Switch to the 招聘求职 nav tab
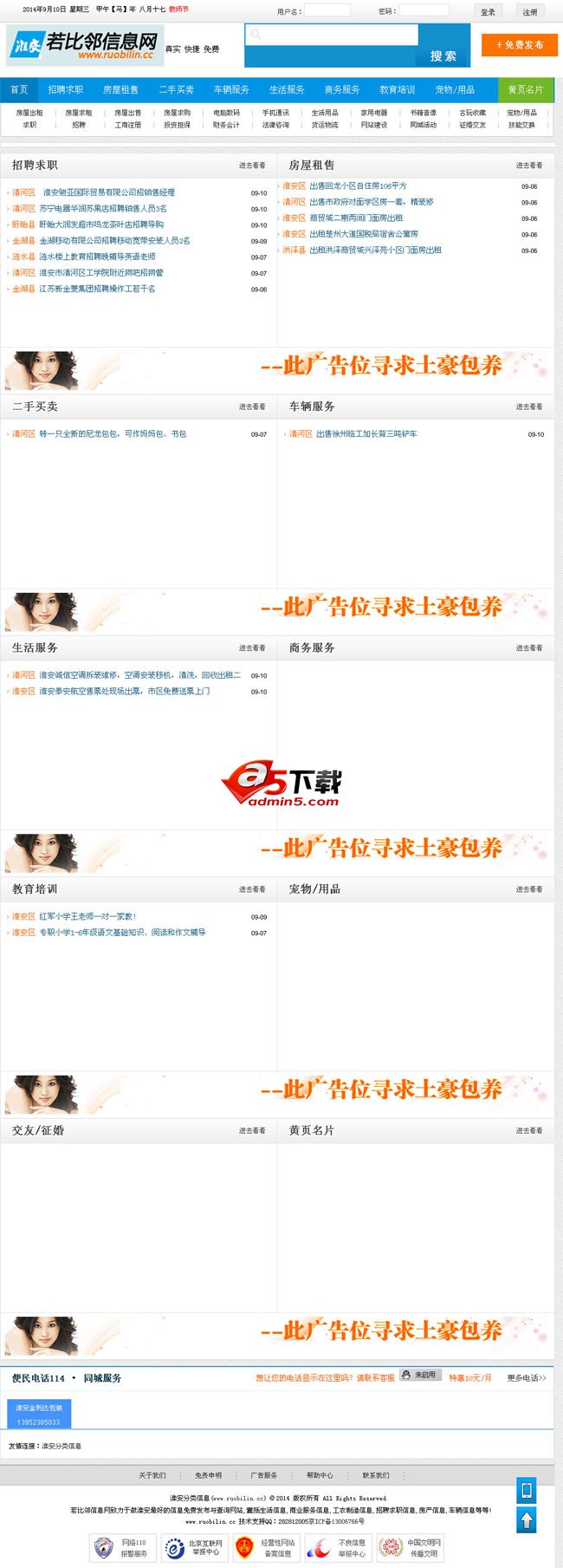Image resolution: width=563 pixels, height=1568 pixels. click(66, 89)
